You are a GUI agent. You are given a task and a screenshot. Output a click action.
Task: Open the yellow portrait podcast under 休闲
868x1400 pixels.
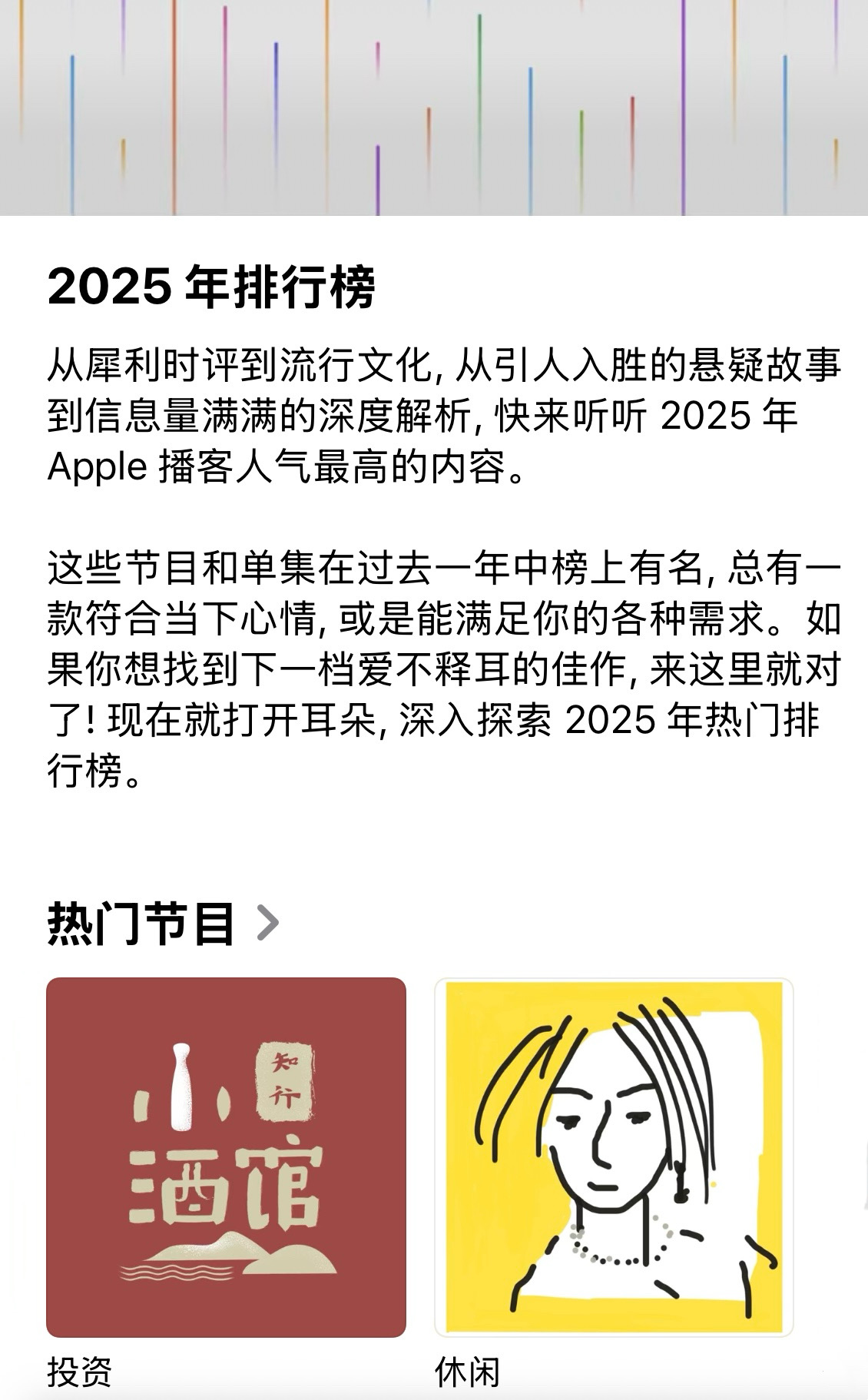coord(614,1157)
